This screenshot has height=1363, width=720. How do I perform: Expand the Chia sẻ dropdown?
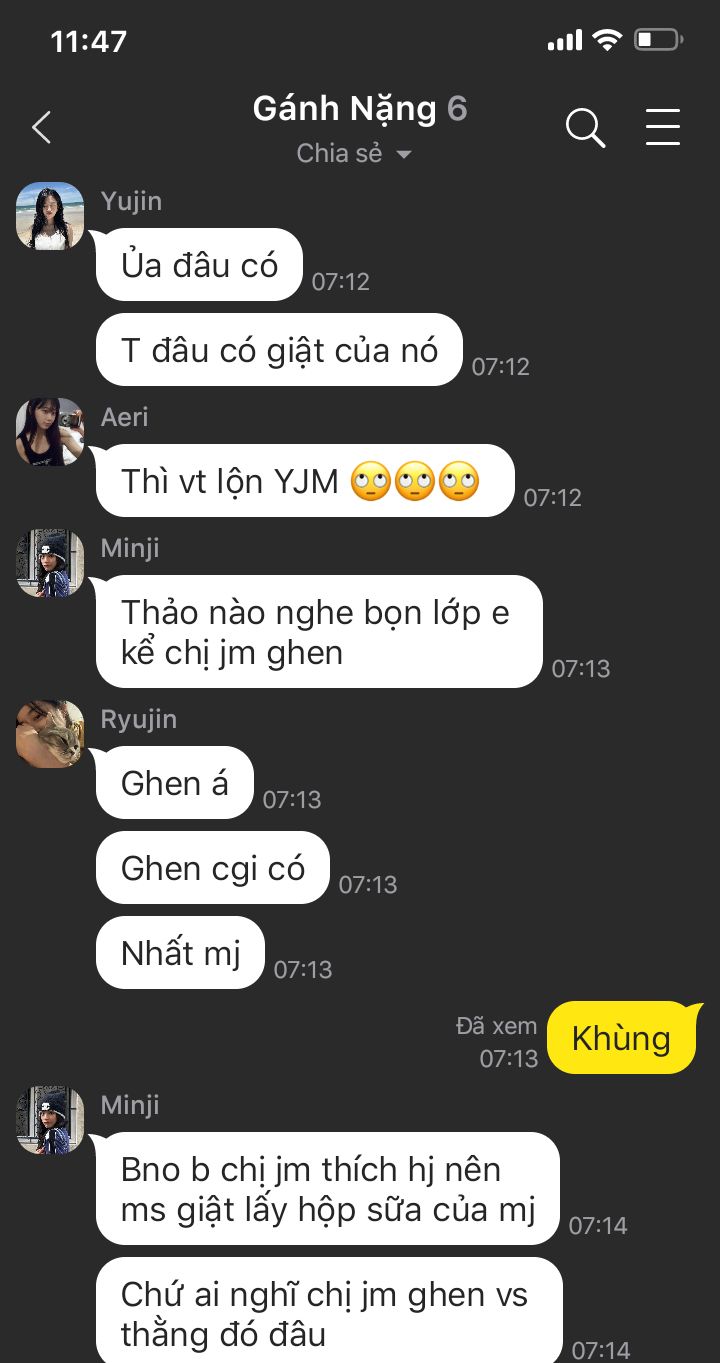(x=355, y=154)
